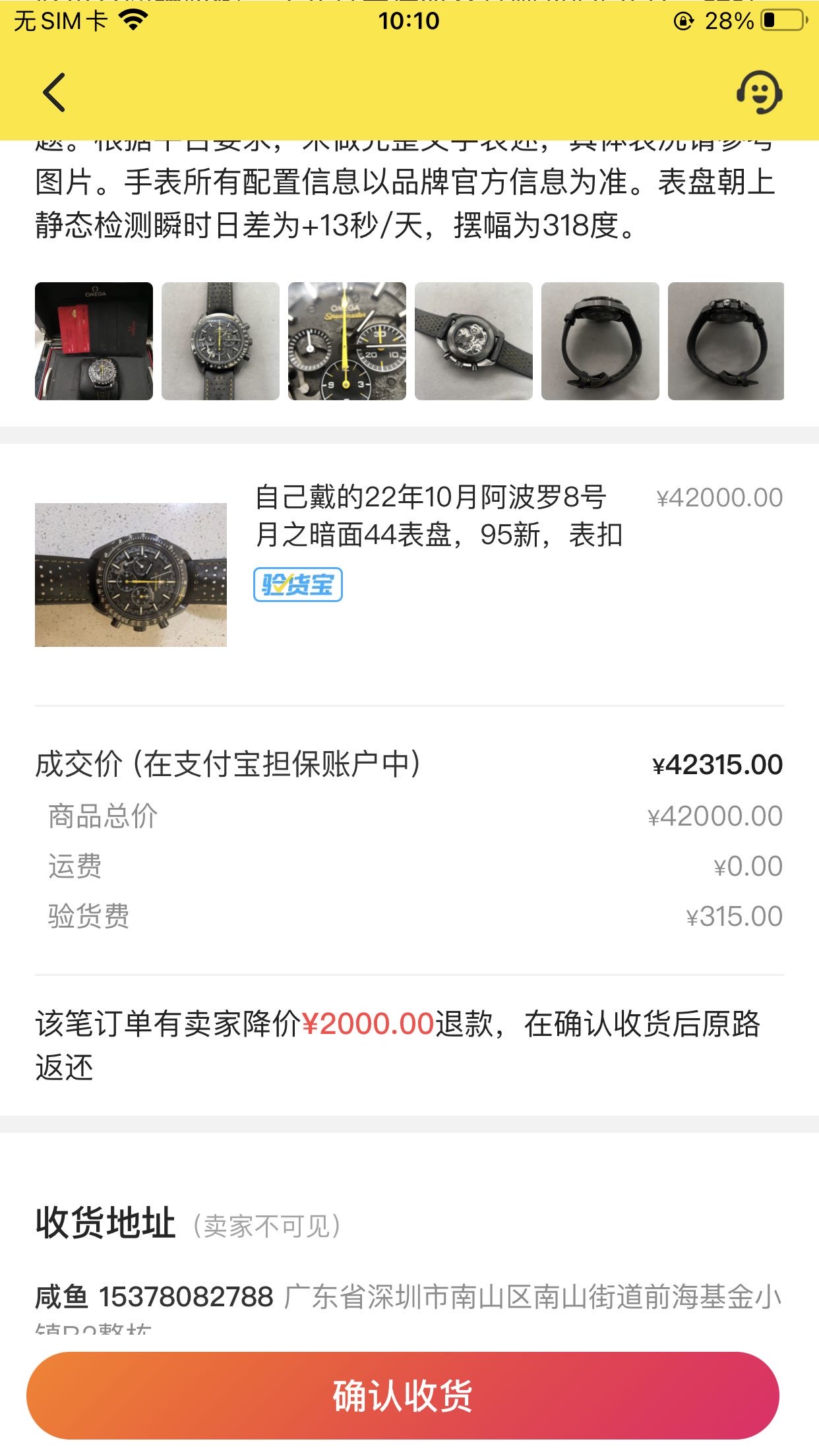This screenshot has height=1456, width=819.
Task: Confirm receipt with 确认收货 button
Action: (x=402, y=1395)
